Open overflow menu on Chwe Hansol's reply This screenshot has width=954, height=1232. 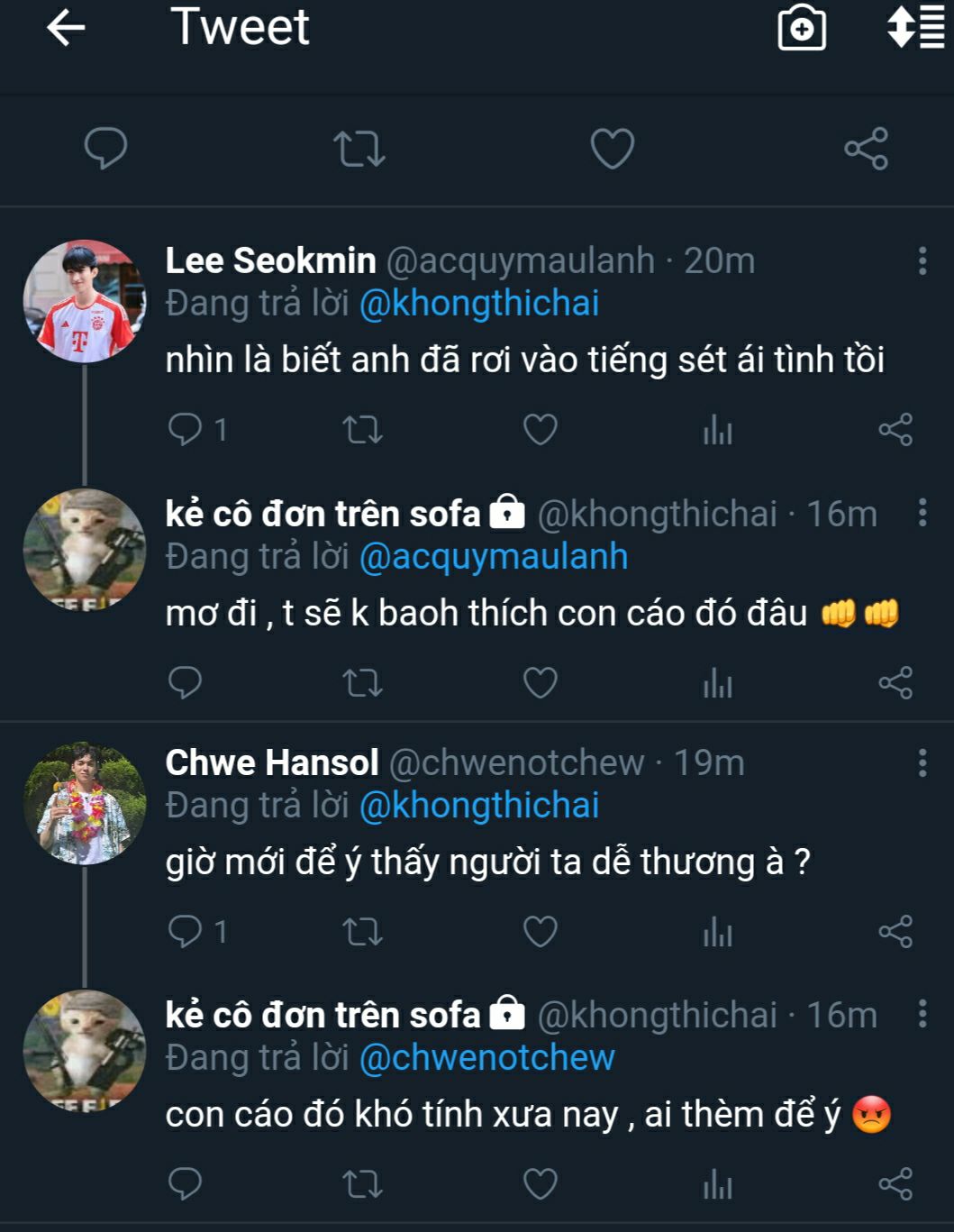tap(922, 762)
